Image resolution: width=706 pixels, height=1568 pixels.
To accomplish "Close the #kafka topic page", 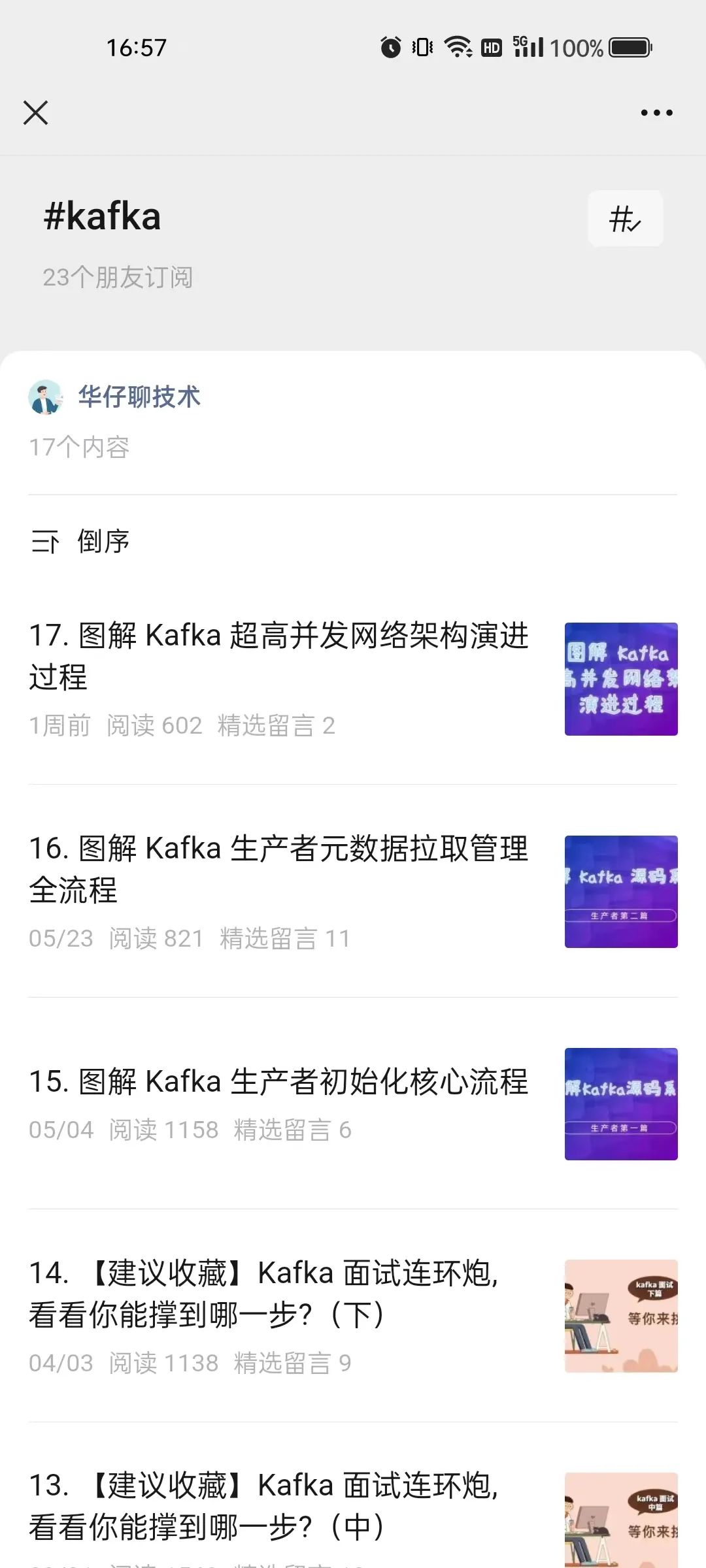I will point(36,112).
